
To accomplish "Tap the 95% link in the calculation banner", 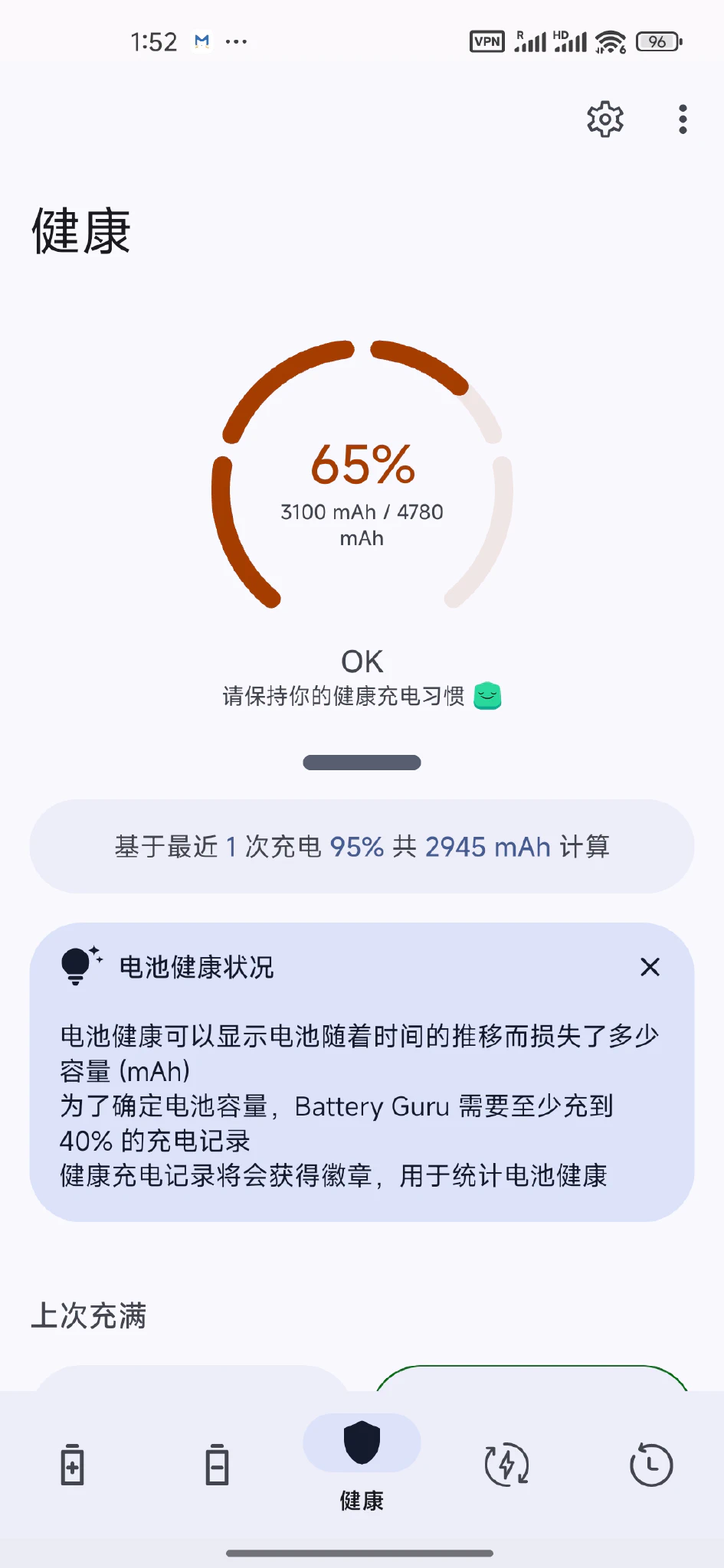I will tap(355, 847).
